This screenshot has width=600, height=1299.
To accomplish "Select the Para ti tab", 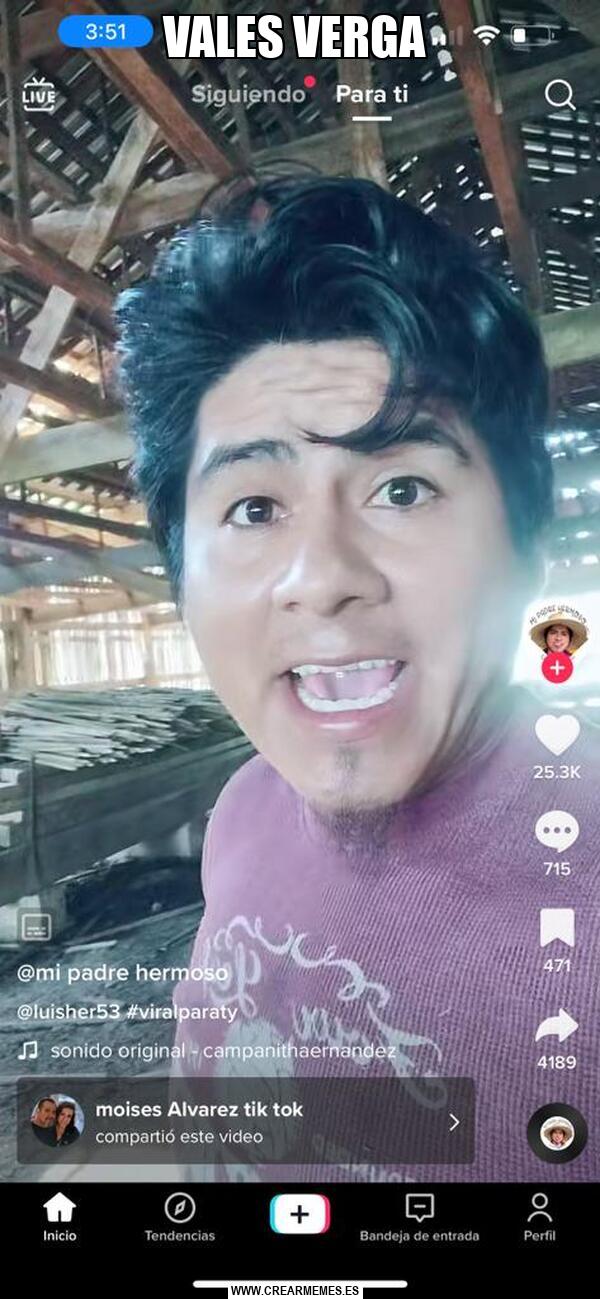I will click(372, 95).
